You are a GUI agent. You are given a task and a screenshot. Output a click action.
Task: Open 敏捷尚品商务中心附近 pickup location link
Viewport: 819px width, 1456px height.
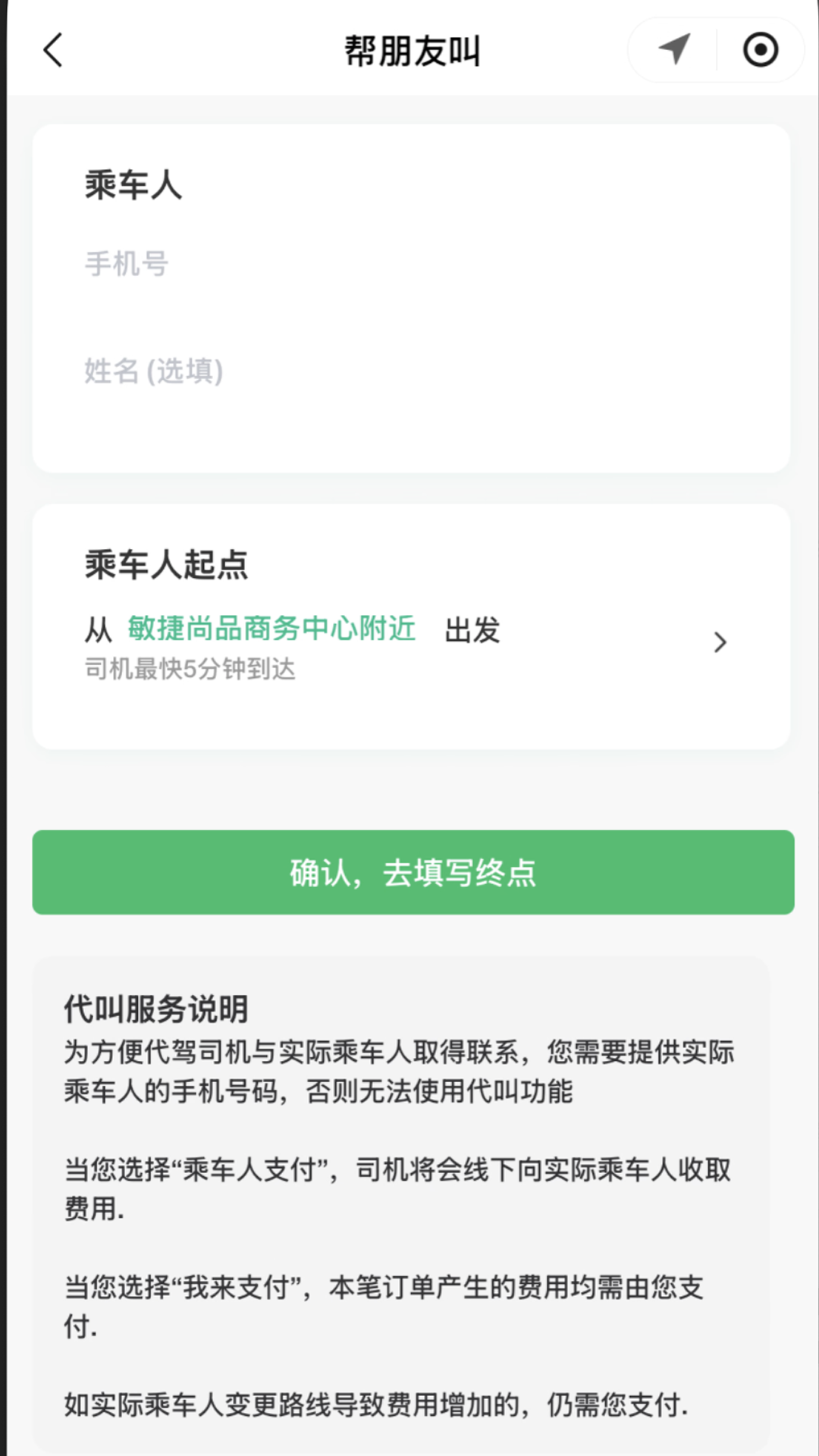click(269, 630)
